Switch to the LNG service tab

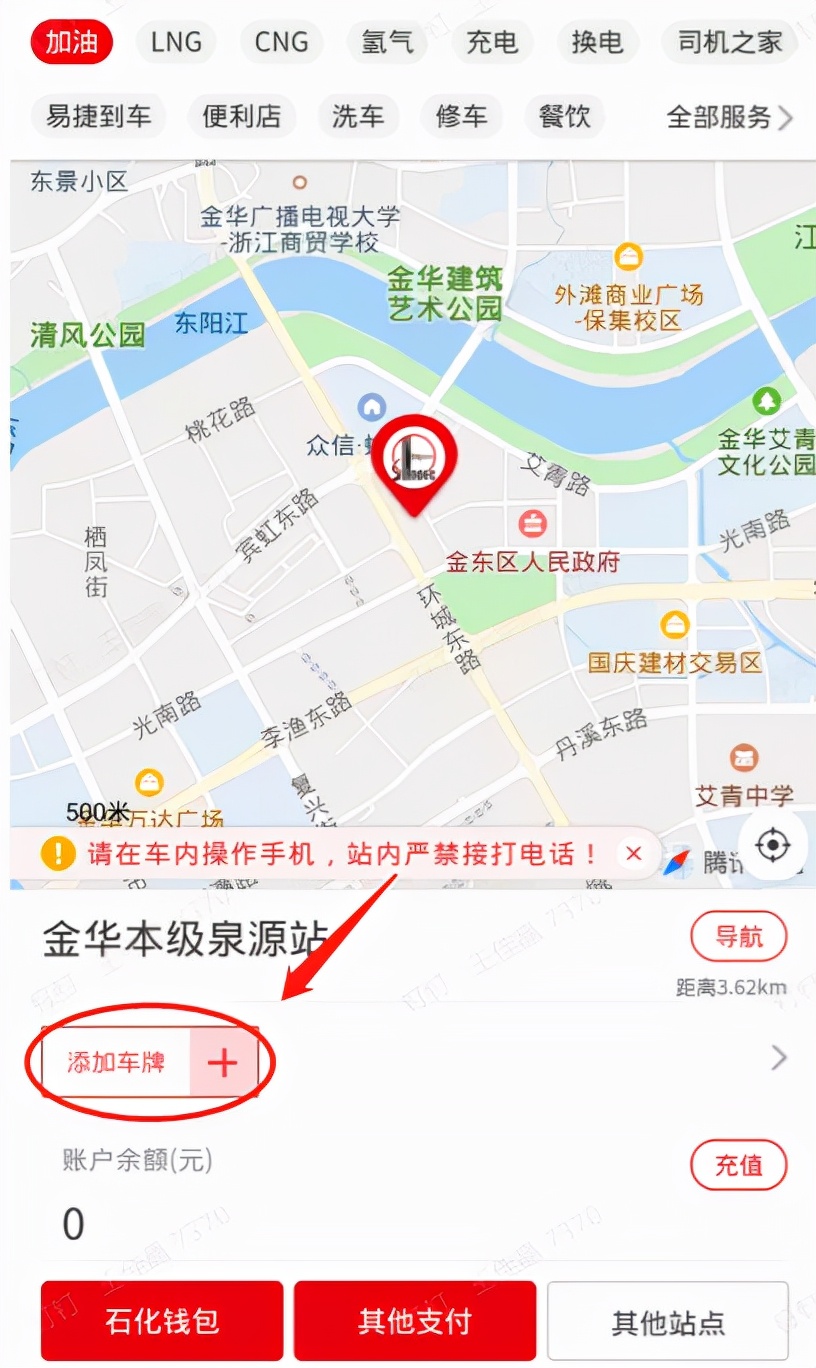click(x=176, y=42)
